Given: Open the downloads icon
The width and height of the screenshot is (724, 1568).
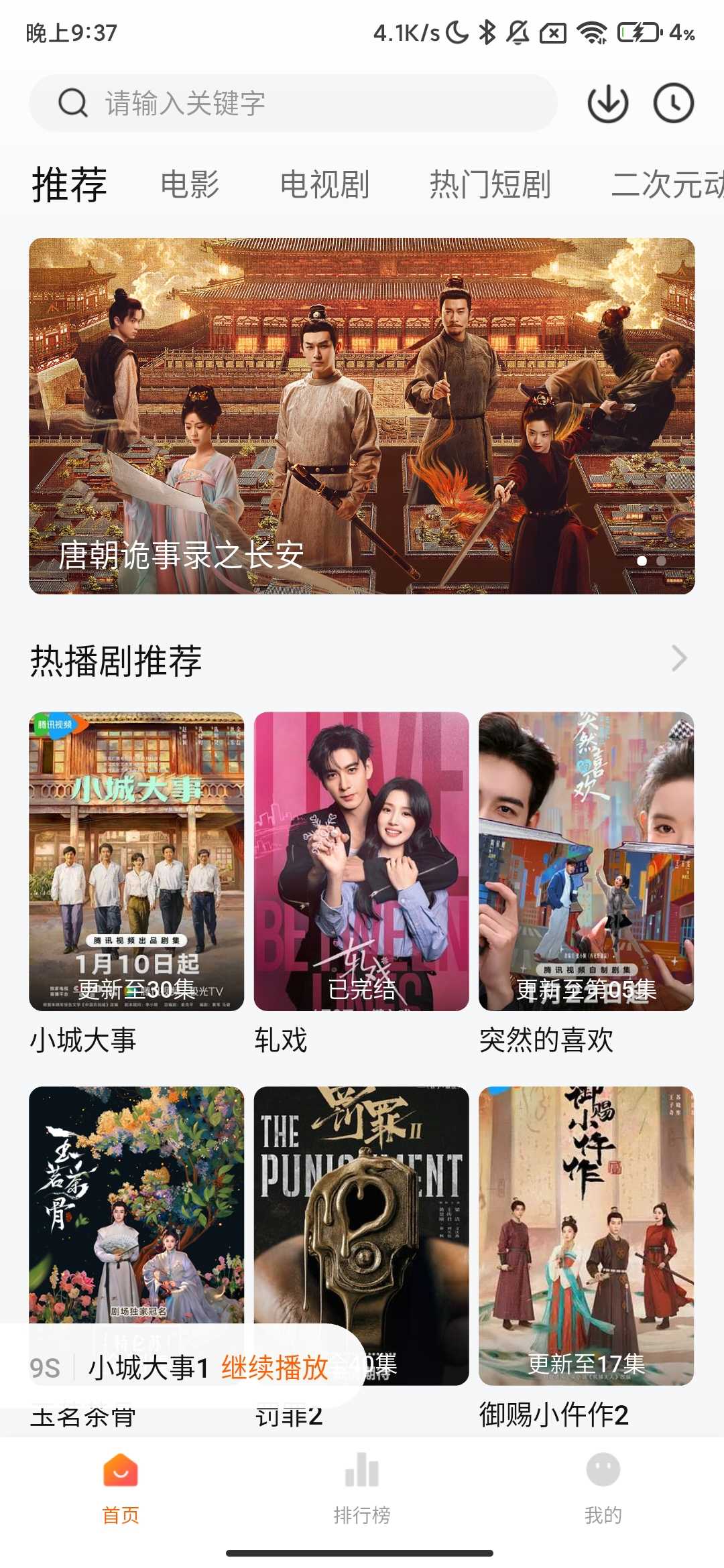Looking at the screenshot, I should click(x=607, y=103).
